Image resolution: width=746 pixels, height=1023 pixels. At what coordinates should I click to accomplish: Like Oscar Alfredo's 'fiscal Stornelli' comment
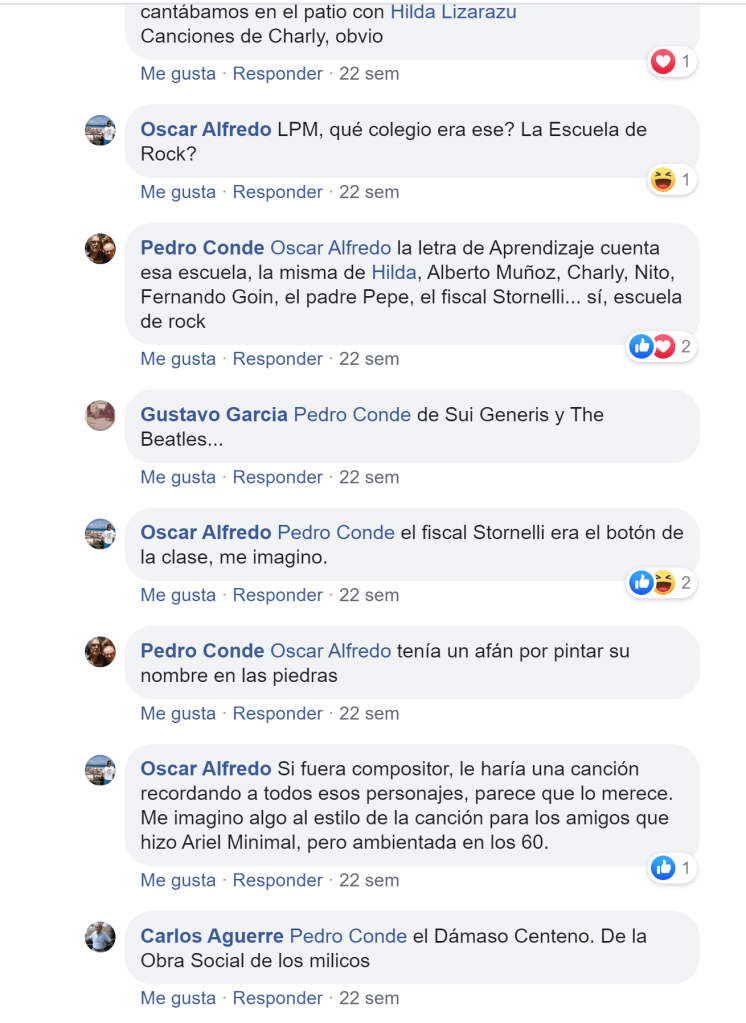178,595
